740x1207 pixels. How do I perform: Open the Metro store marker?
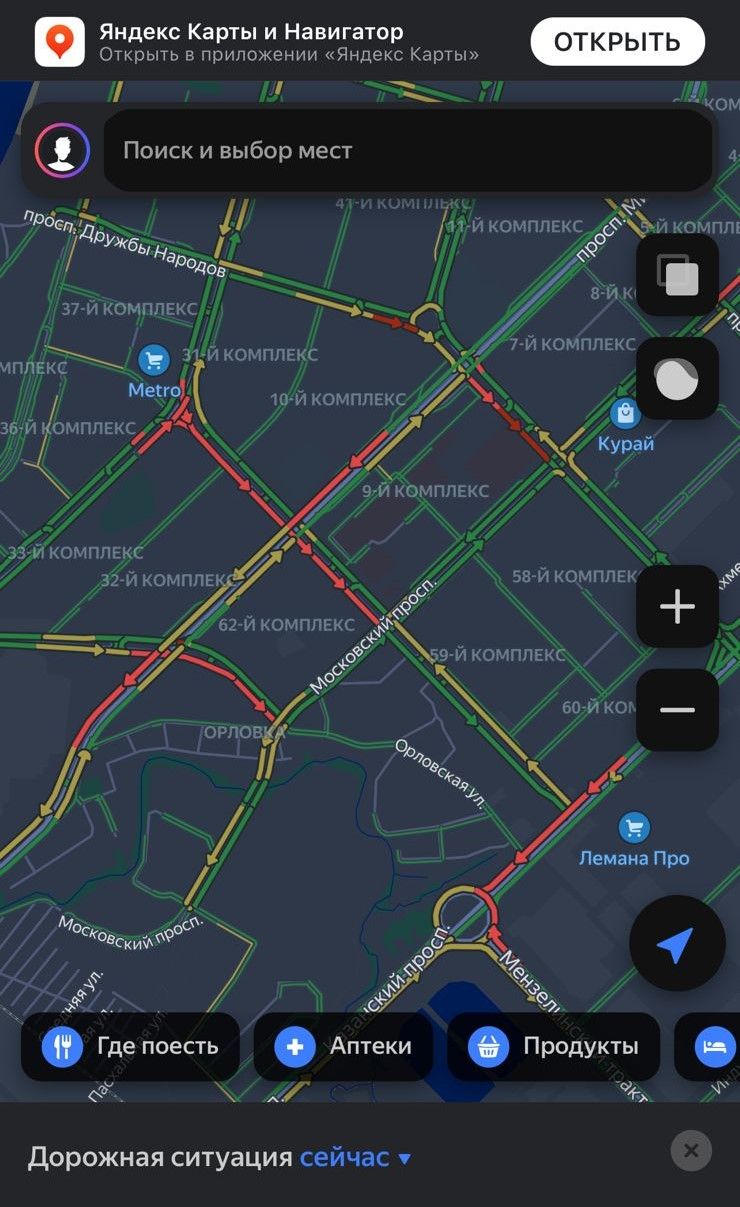tap(154, 361)
